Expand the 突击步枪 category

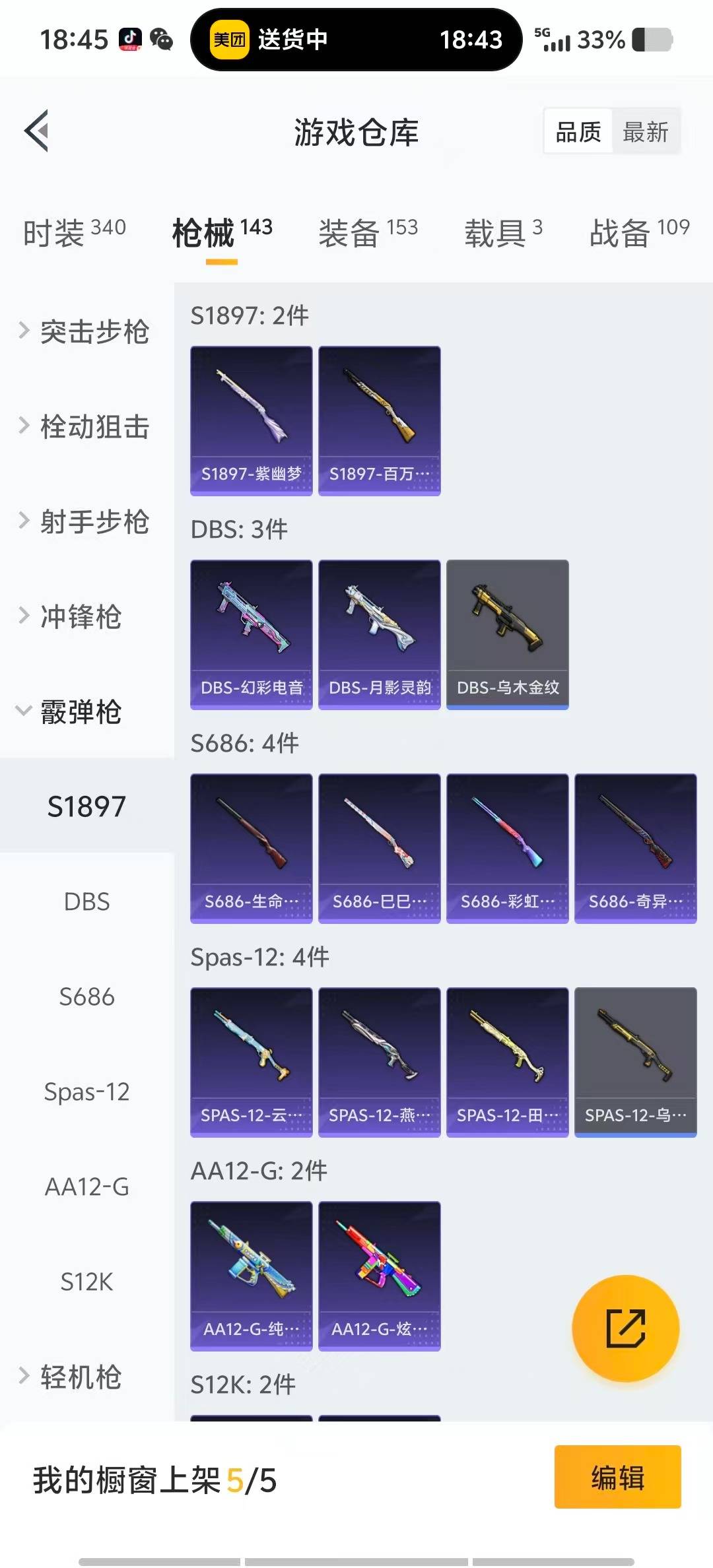[96, 333]
